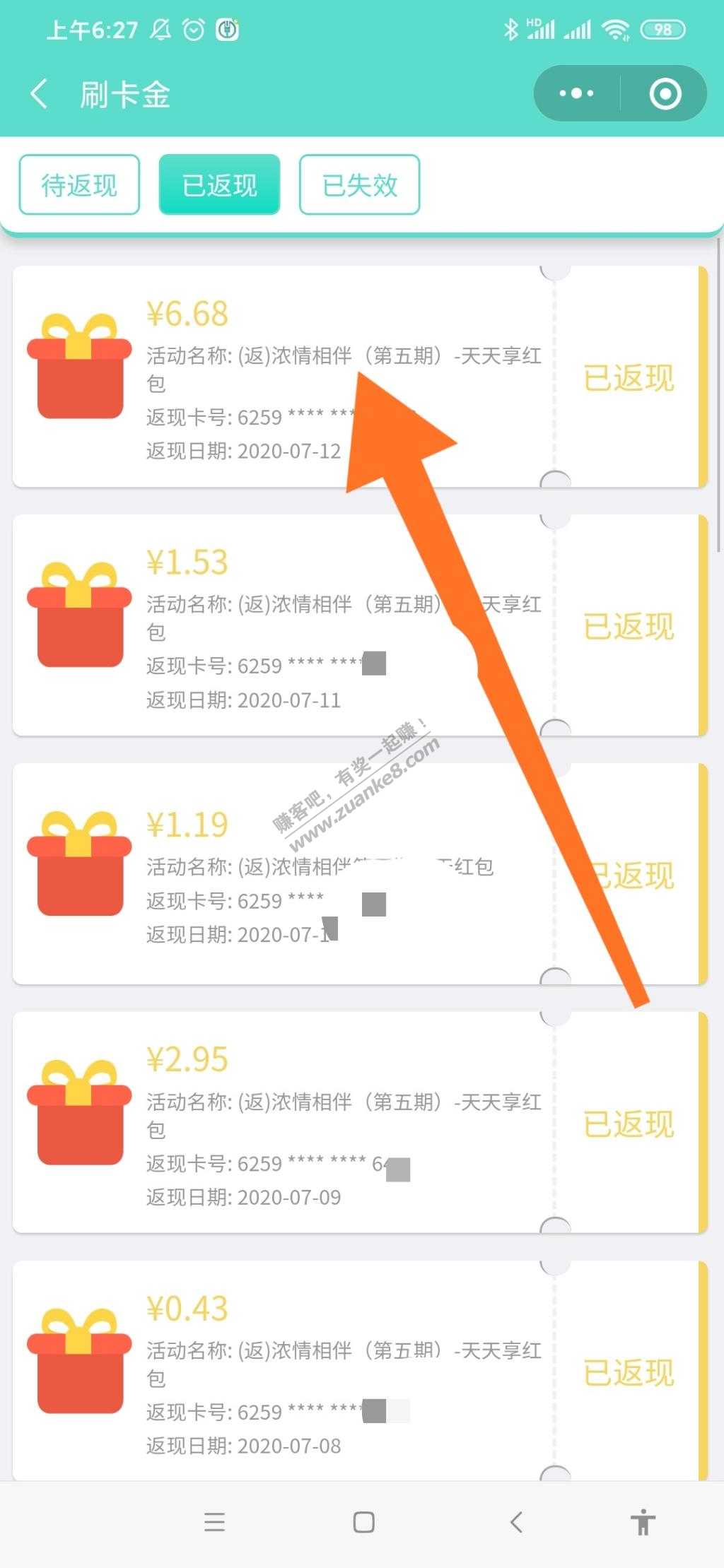Open the ¥0.43 cashback card
The image size is (724, 1568).
pyautogui.click(x=283, y=1371)
